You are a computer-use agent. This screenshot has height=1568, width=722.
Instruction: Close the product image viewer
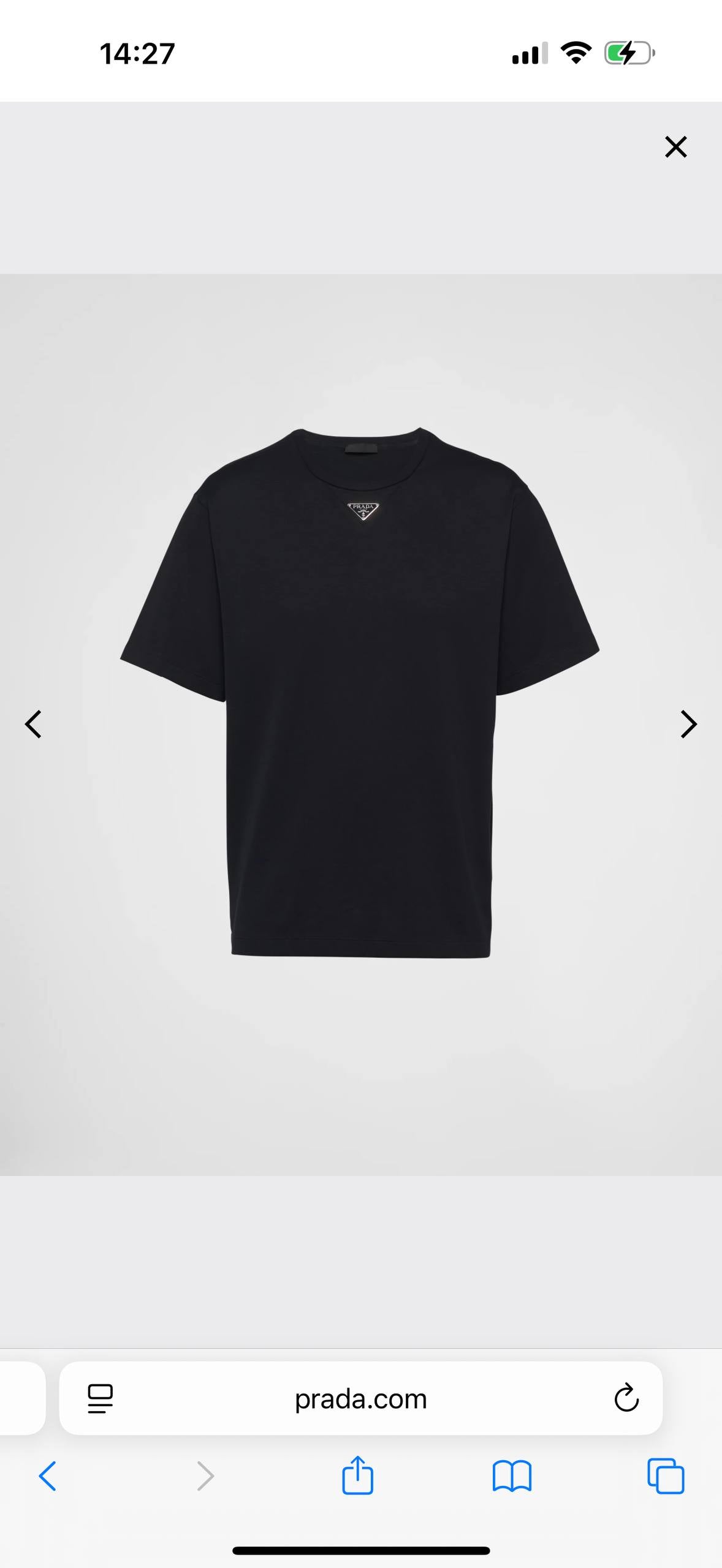coord(675,147)
